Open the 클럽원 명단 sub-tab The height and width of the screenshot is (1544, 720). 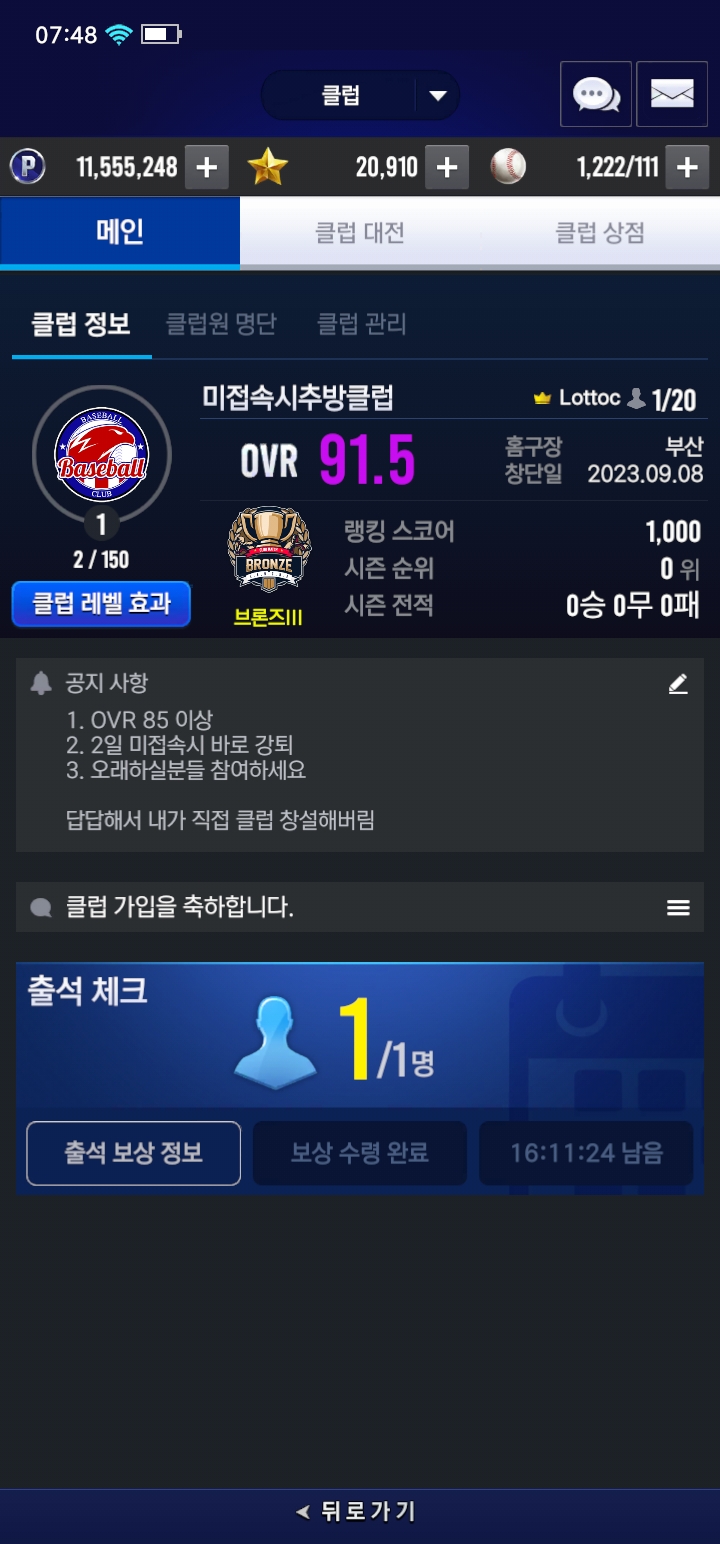pyautogui.click(x=221, y=324)
